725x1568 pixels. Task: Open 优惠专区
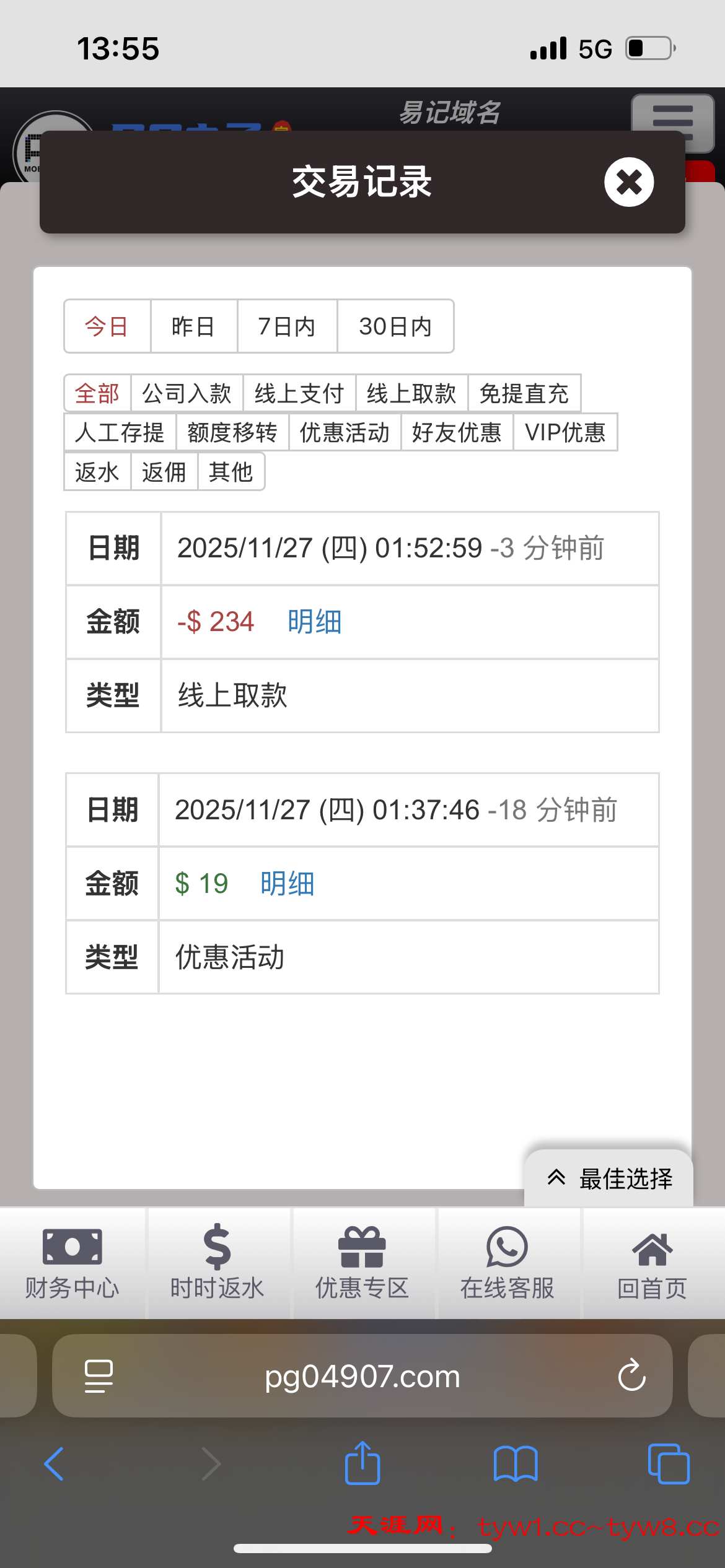[362, 1263]
